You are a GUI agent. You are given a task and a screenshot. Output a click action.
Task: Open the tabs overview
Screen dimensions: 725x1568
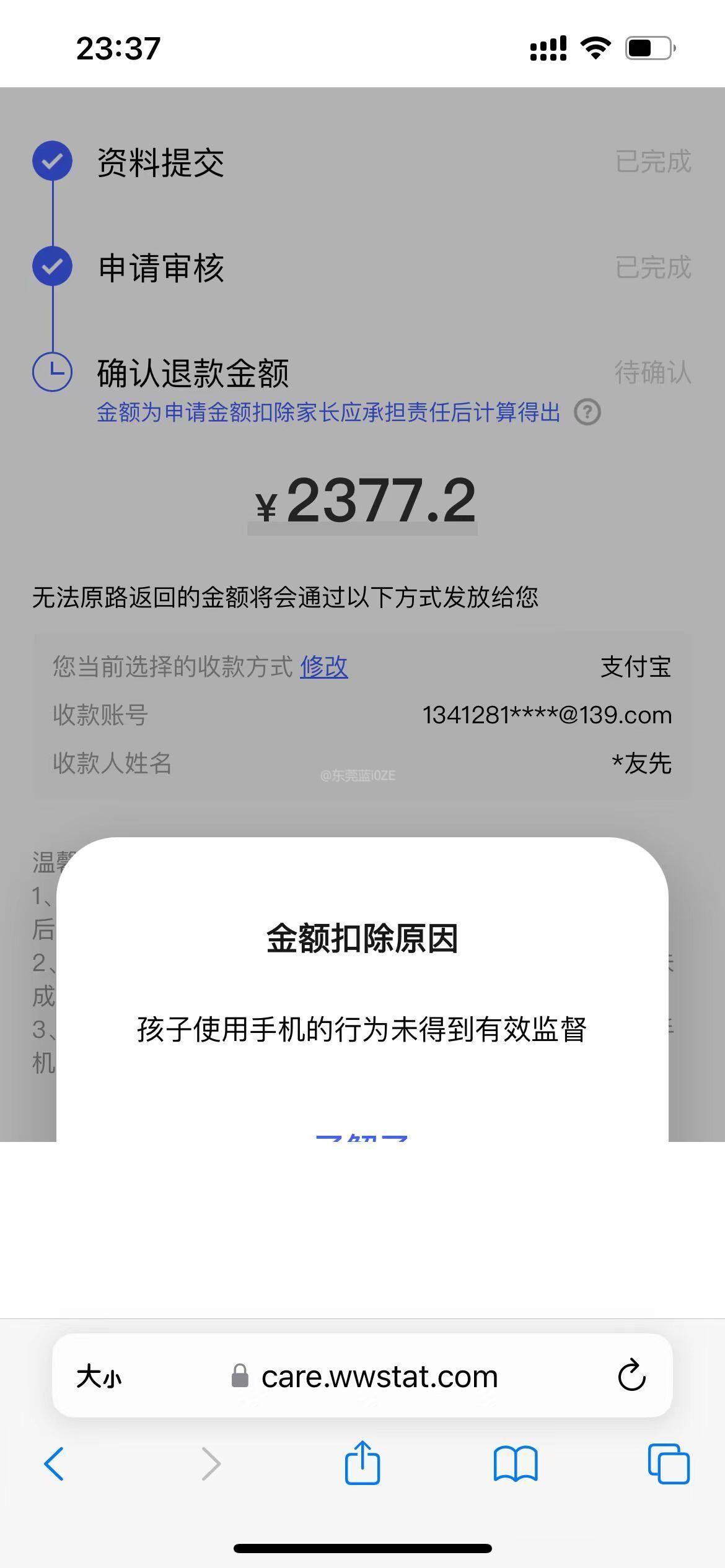click(668, 1464)
